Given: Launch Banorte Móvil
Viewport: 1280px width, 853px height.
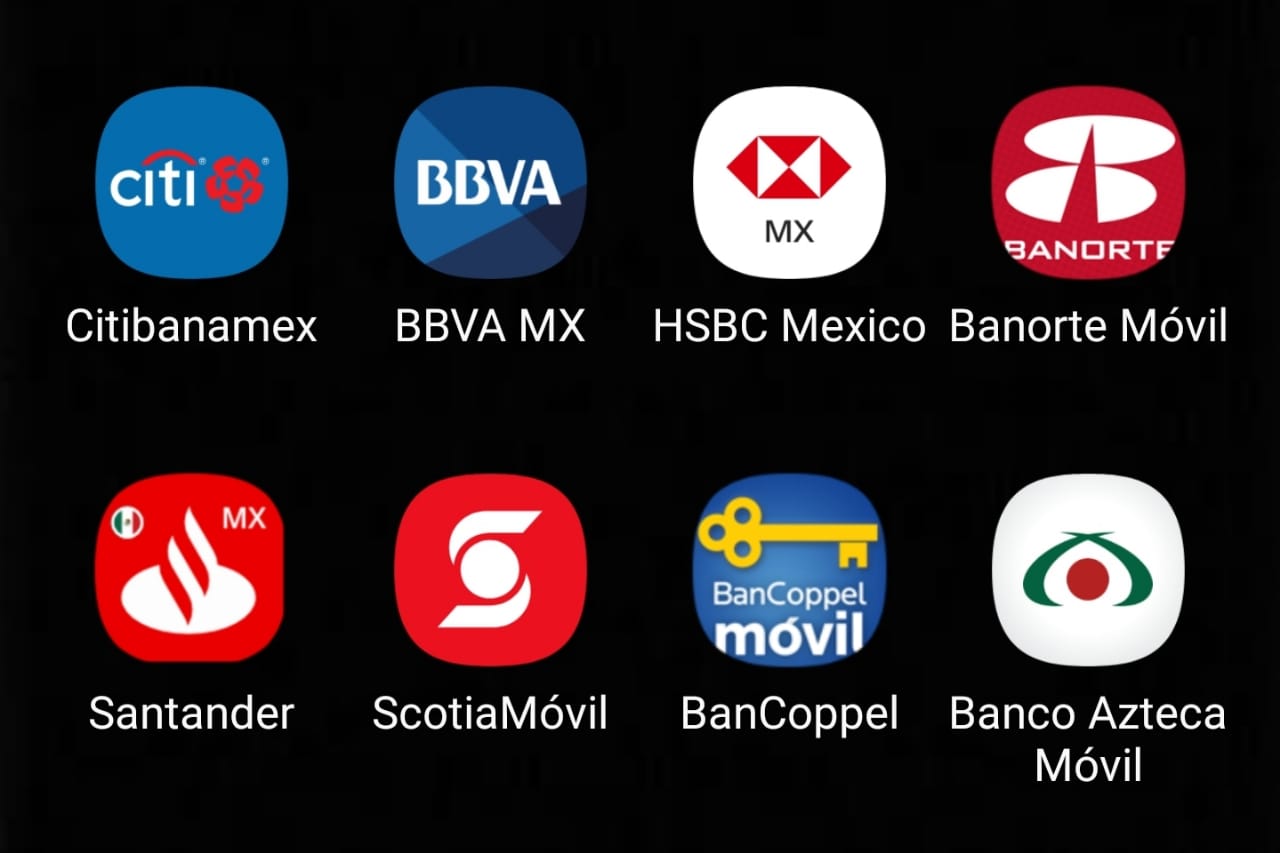Looking at the screenshot, I should pos(1088,182).
